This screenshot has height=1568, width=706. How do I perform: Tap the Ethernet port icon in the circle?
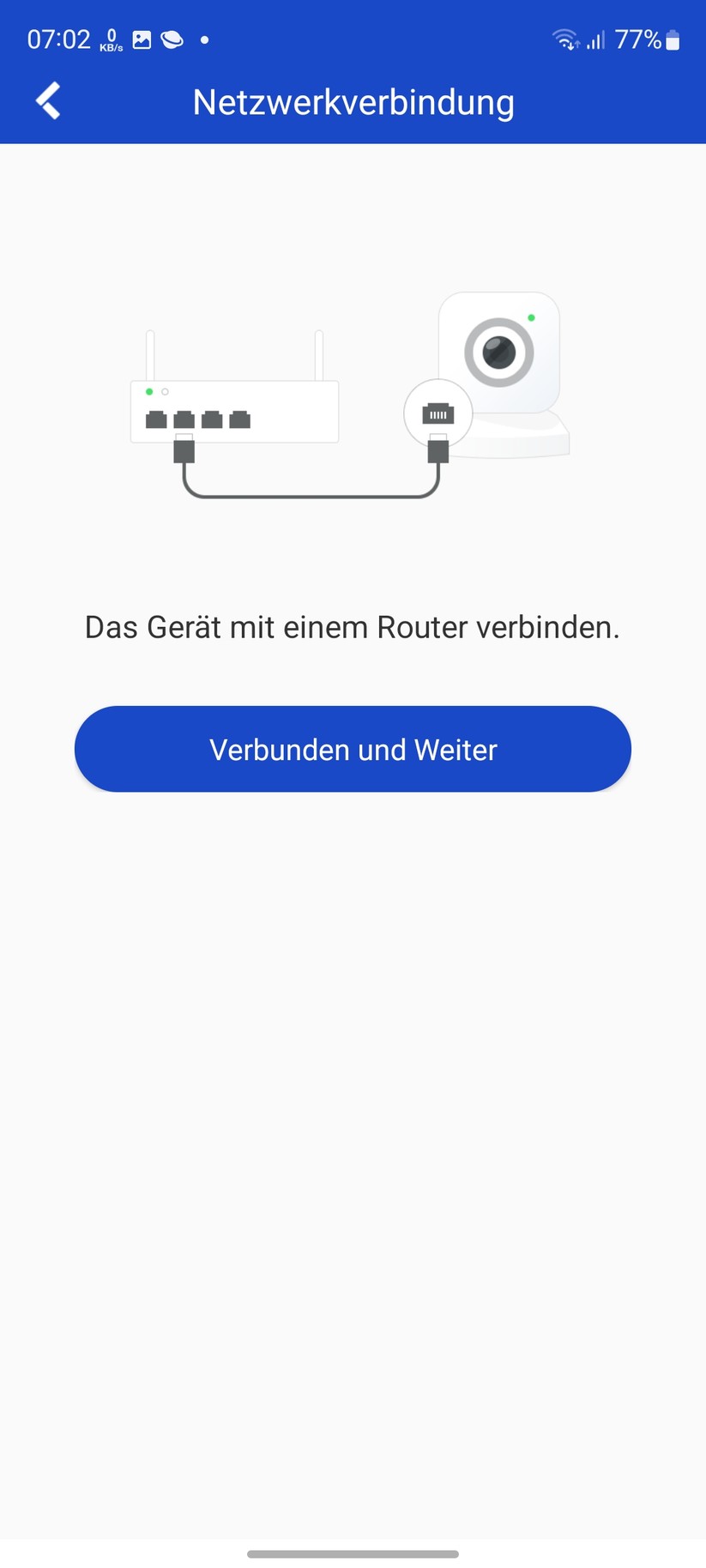point(437,413)
